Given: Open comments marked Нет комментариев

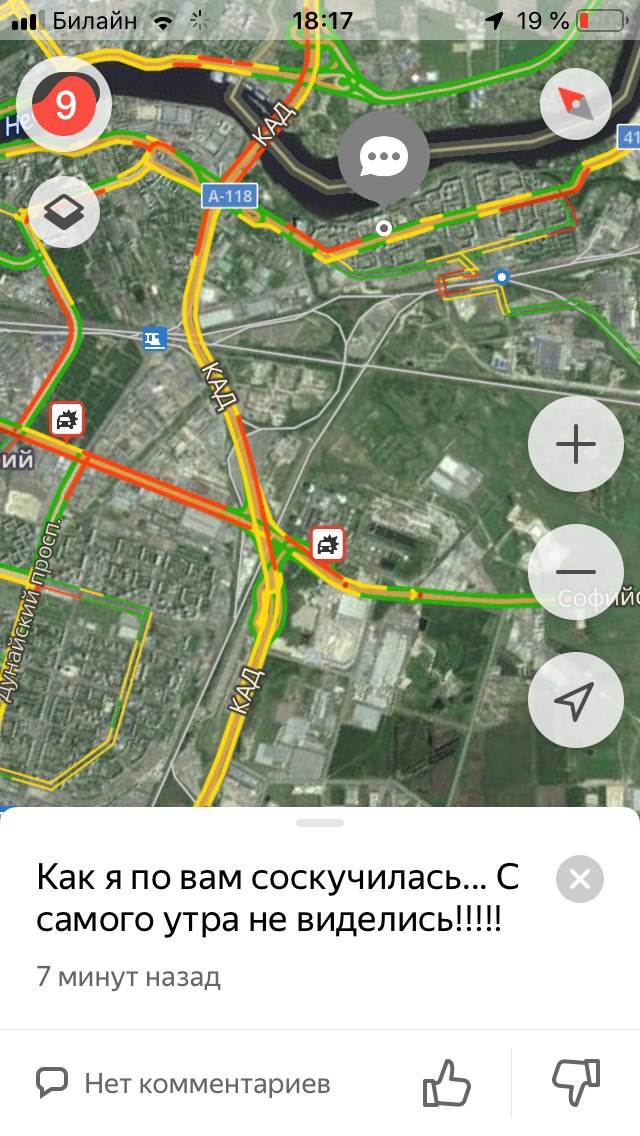Looking at the screenshot, I should tap(183, 1083).
